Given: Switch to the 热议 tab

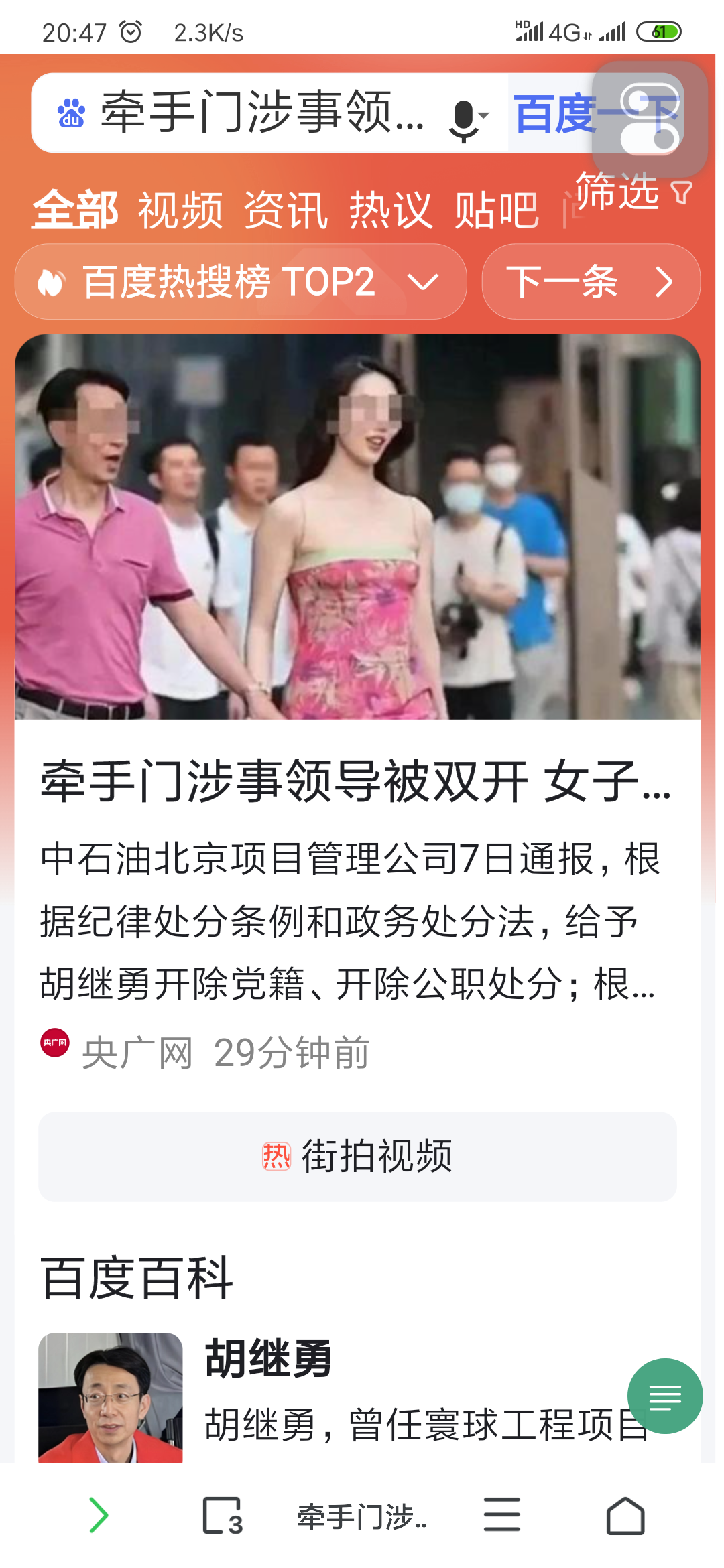Looking at the screenshot, I should [x=391, y=210].
